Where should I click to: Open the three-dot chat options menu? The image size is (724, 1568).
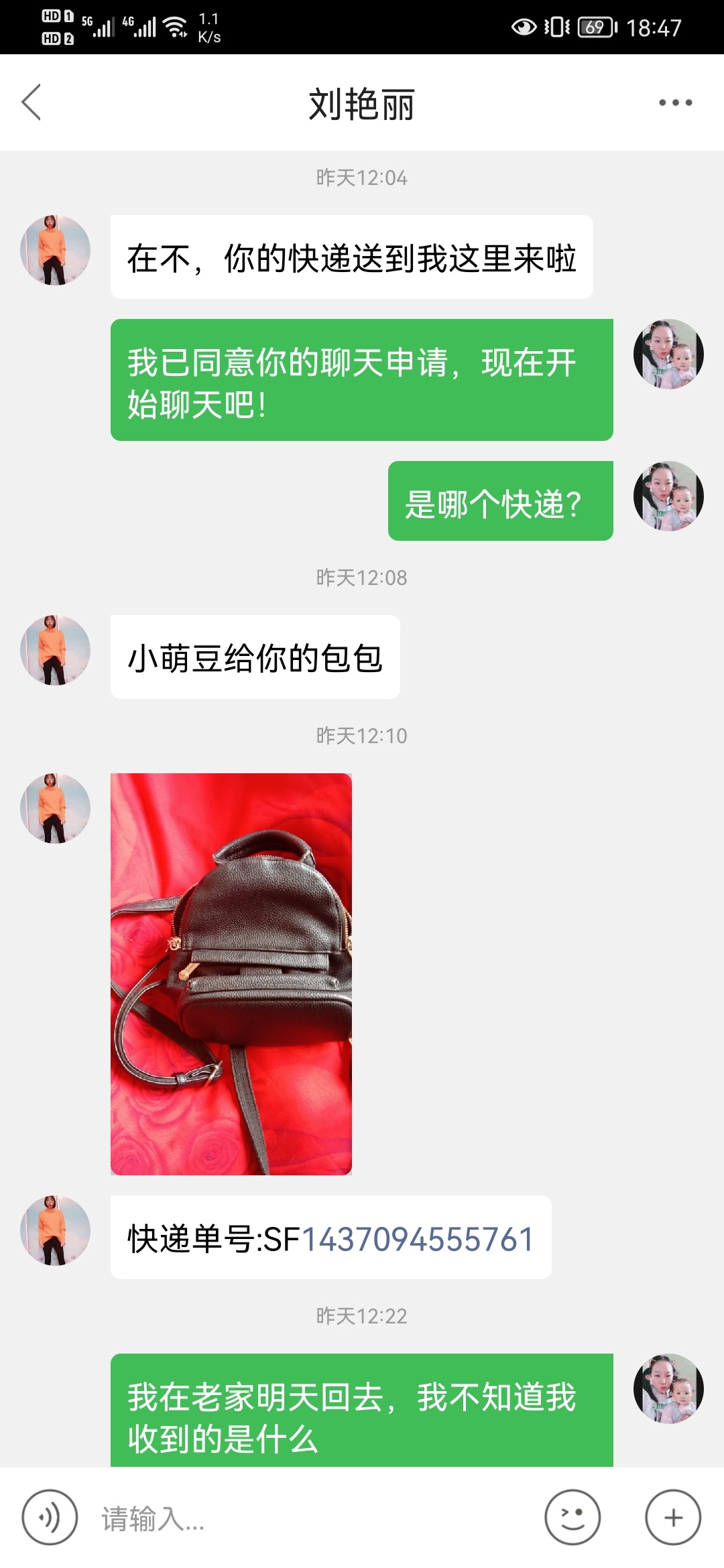click(675, 103)
